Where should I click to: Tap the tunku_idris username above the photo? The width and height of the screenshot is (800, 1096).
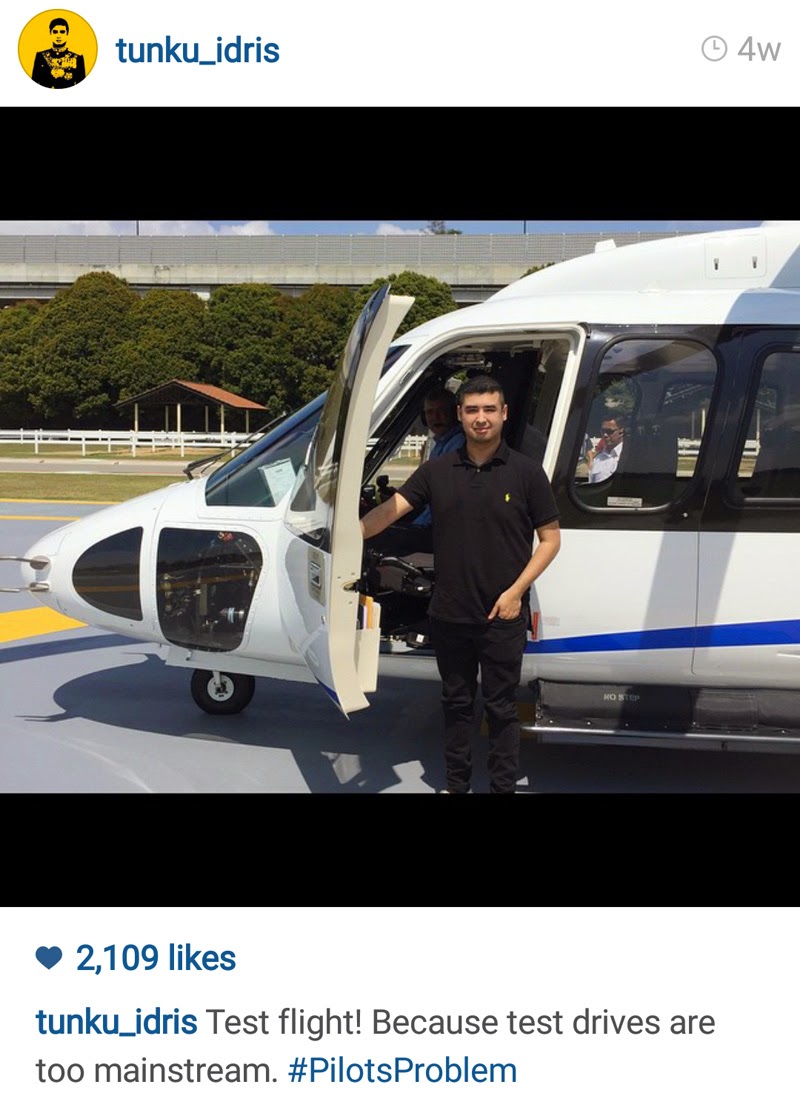[197, 49]
